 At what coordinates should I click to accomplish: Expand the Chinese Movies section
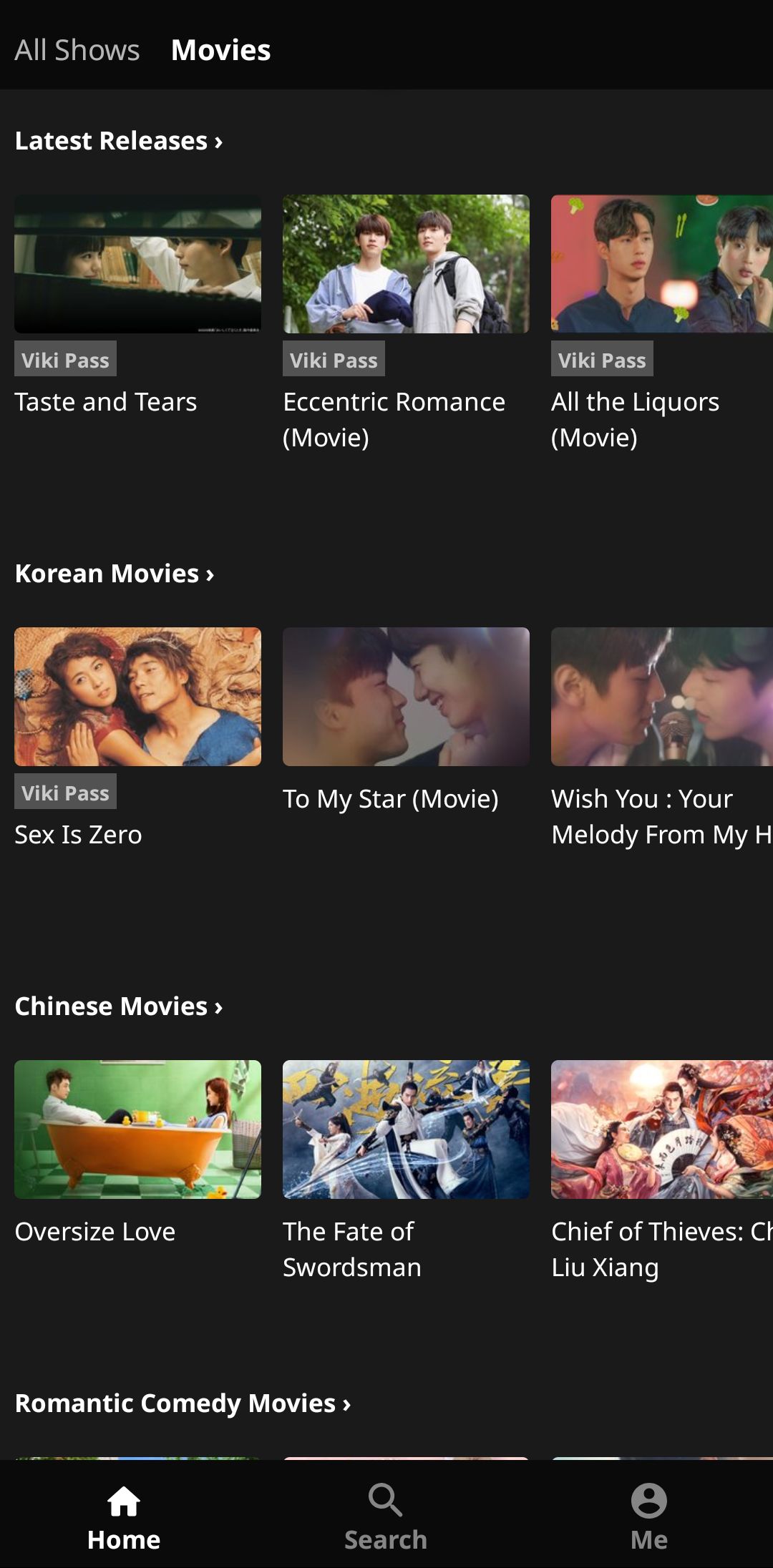point(118,1006)
